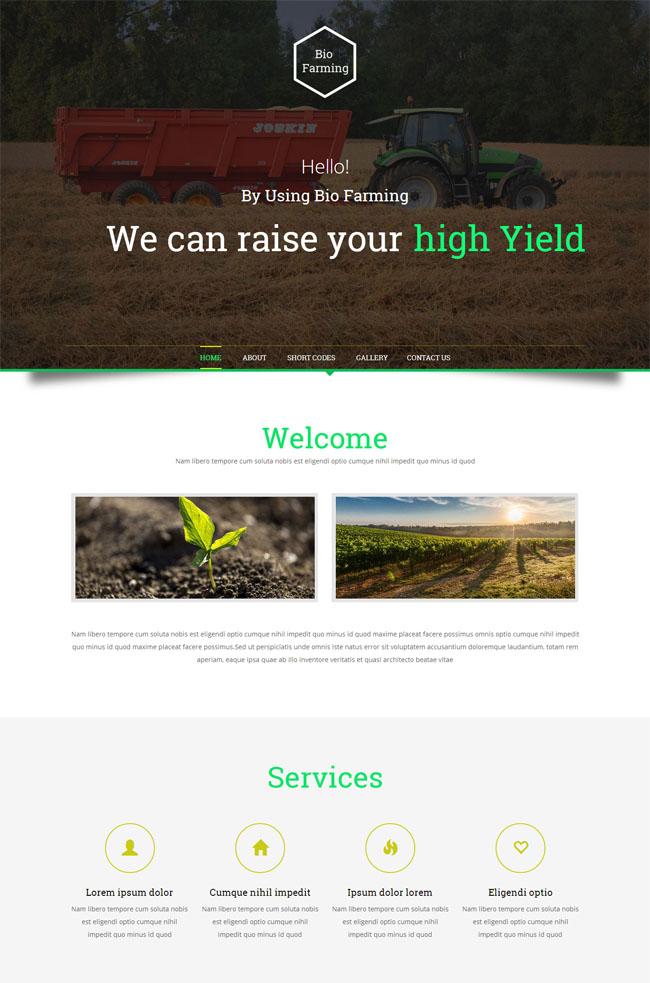Image resolution: width=650 pixels, height=983 pixels.
Task: Tap the Bio Farming hexagon logo
Action: point(325,61)
